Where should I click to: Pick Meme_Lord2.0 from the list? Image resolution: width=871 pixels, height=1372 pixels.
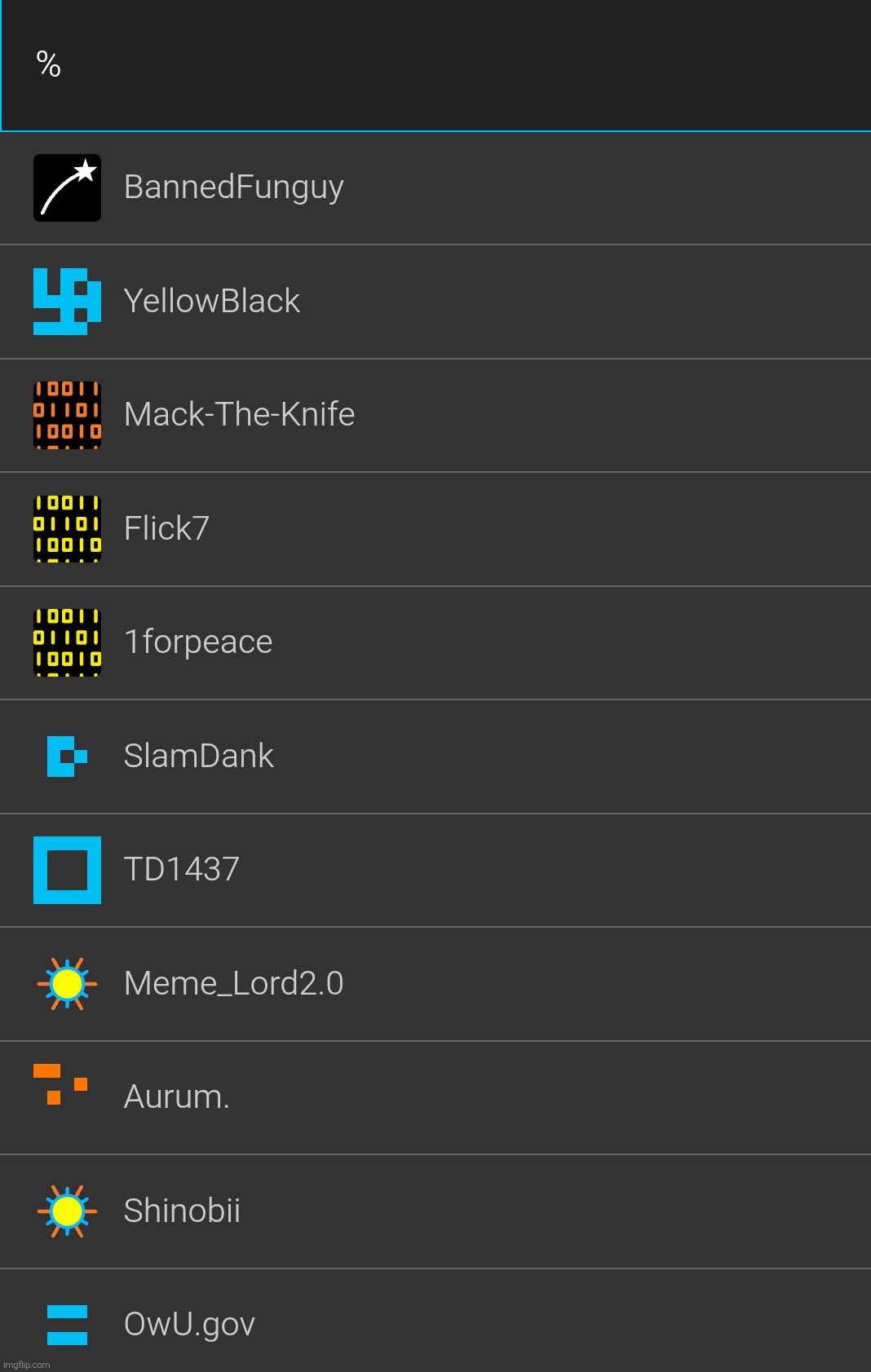click(x=233, y=984)
